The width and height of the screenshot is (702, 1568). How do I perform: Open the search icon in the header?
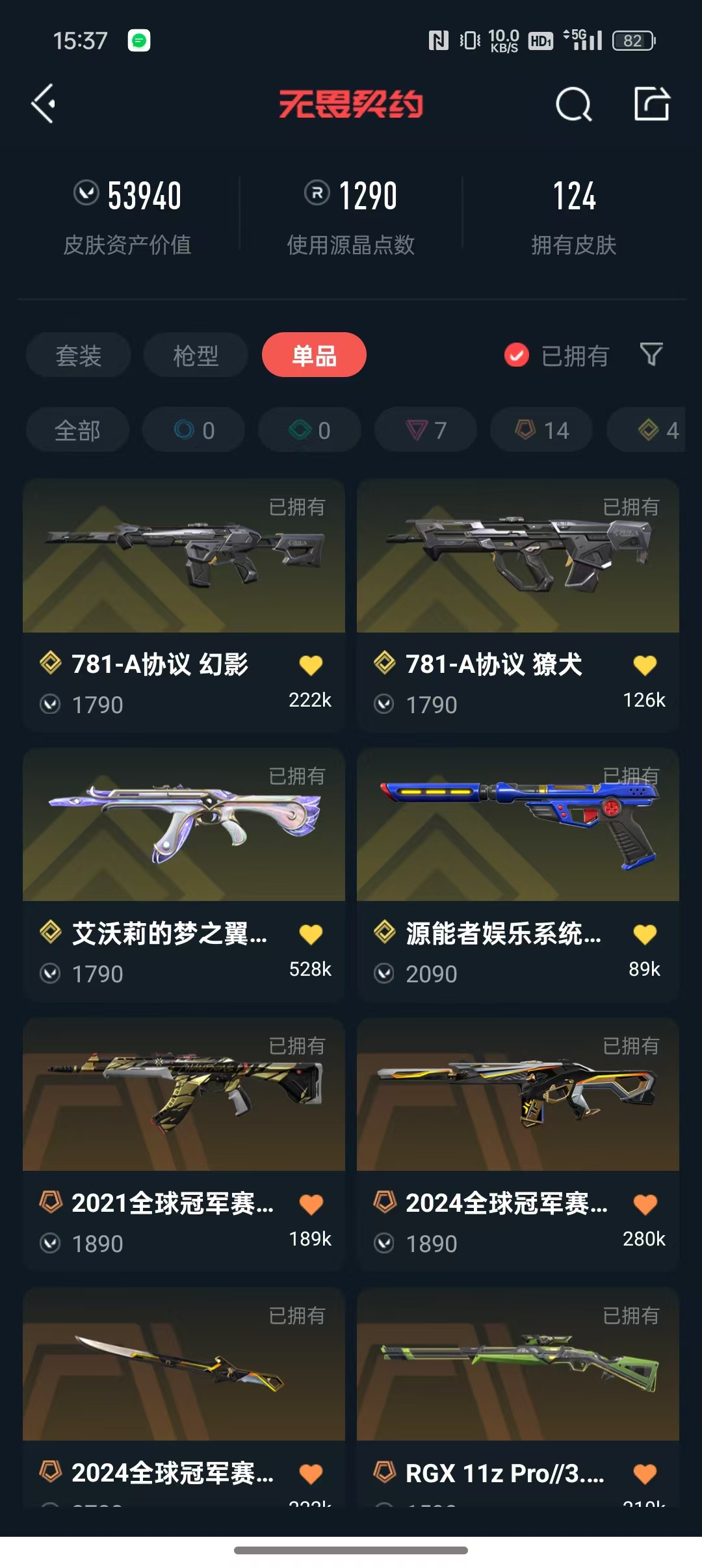573,104
